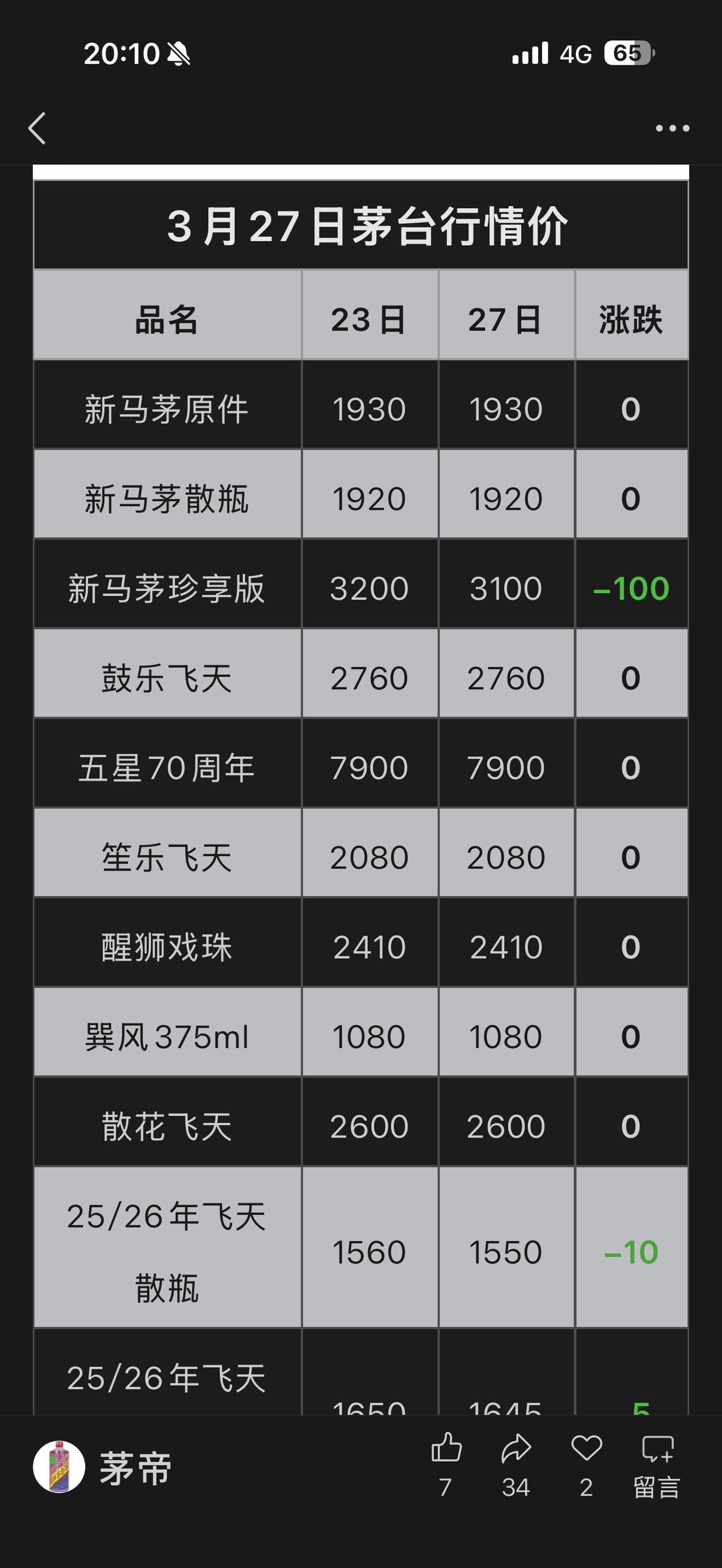Collapse the article with the back arrow
This screenshot has height=1568, width=722.
click(38, 130)
